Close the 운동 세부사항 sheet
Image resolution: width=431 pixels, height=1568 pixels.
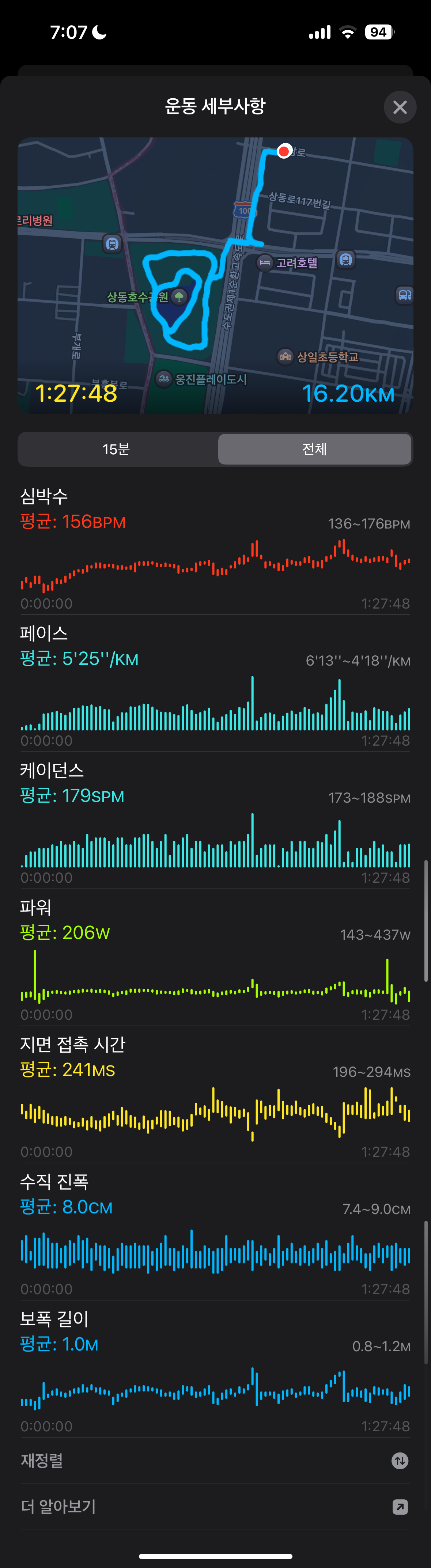pyautogui.click(x=400, y=107)
